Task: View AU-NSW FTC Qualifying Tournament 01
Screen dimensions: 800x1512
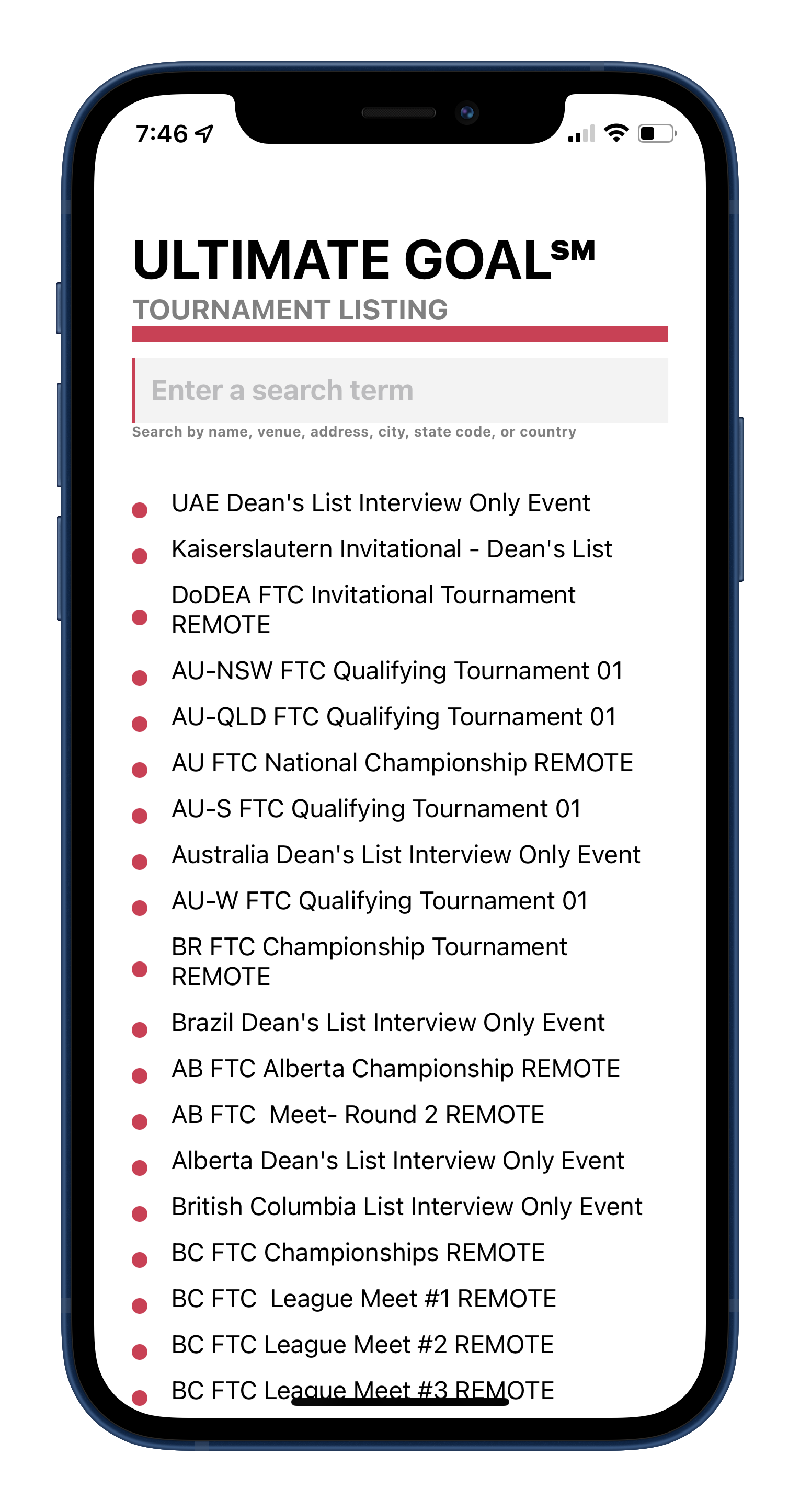Action: tap(397, 670)
